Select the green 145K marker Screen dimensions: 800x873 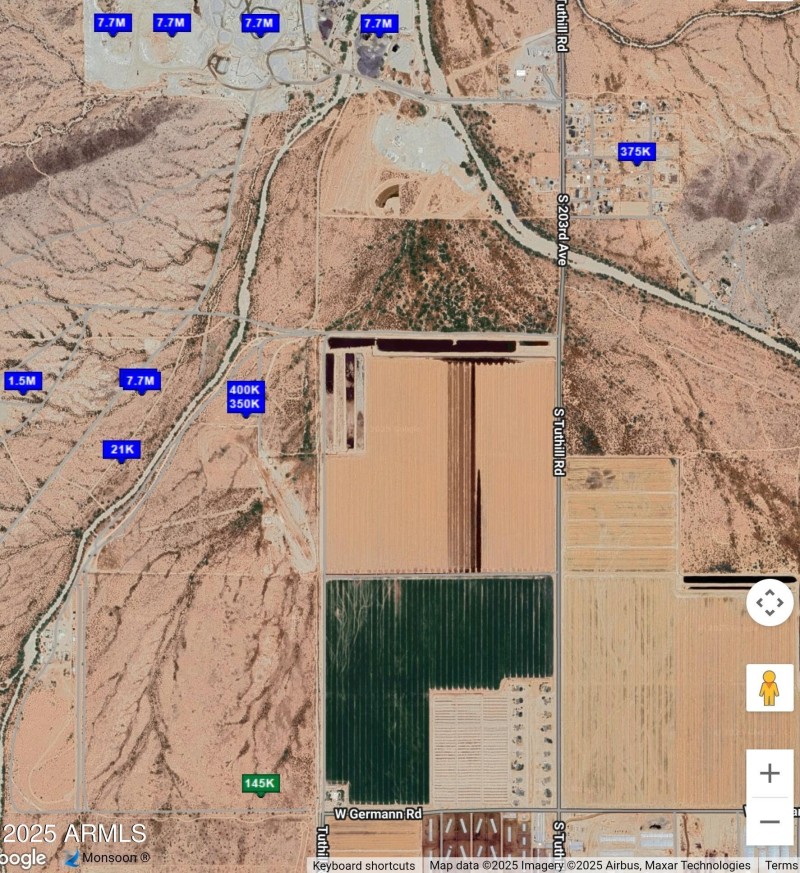pyautogui.click(x=260, y=783)
